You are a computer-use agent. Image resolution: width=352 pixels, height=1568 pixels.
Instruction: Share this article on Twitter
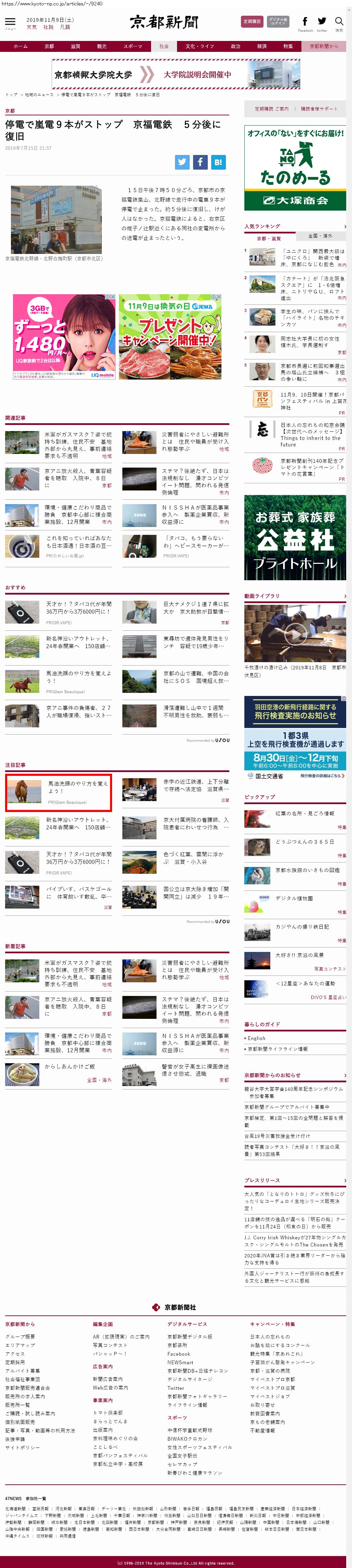[182, 162]
